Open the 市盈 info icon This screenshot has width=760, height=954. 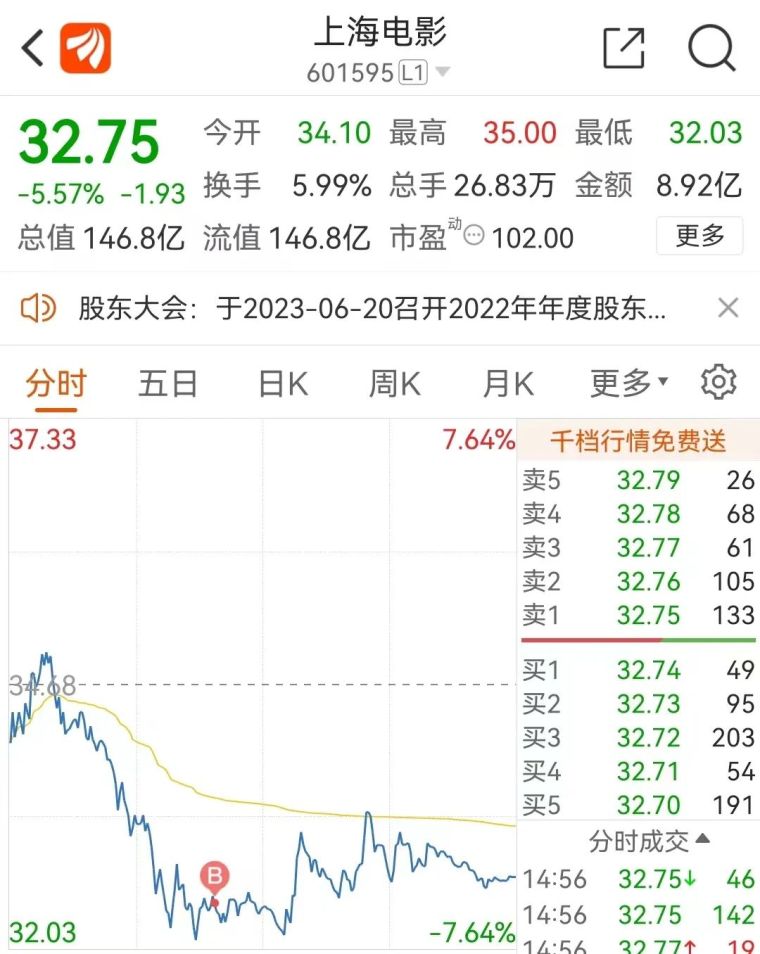click(x=474, y=237)
